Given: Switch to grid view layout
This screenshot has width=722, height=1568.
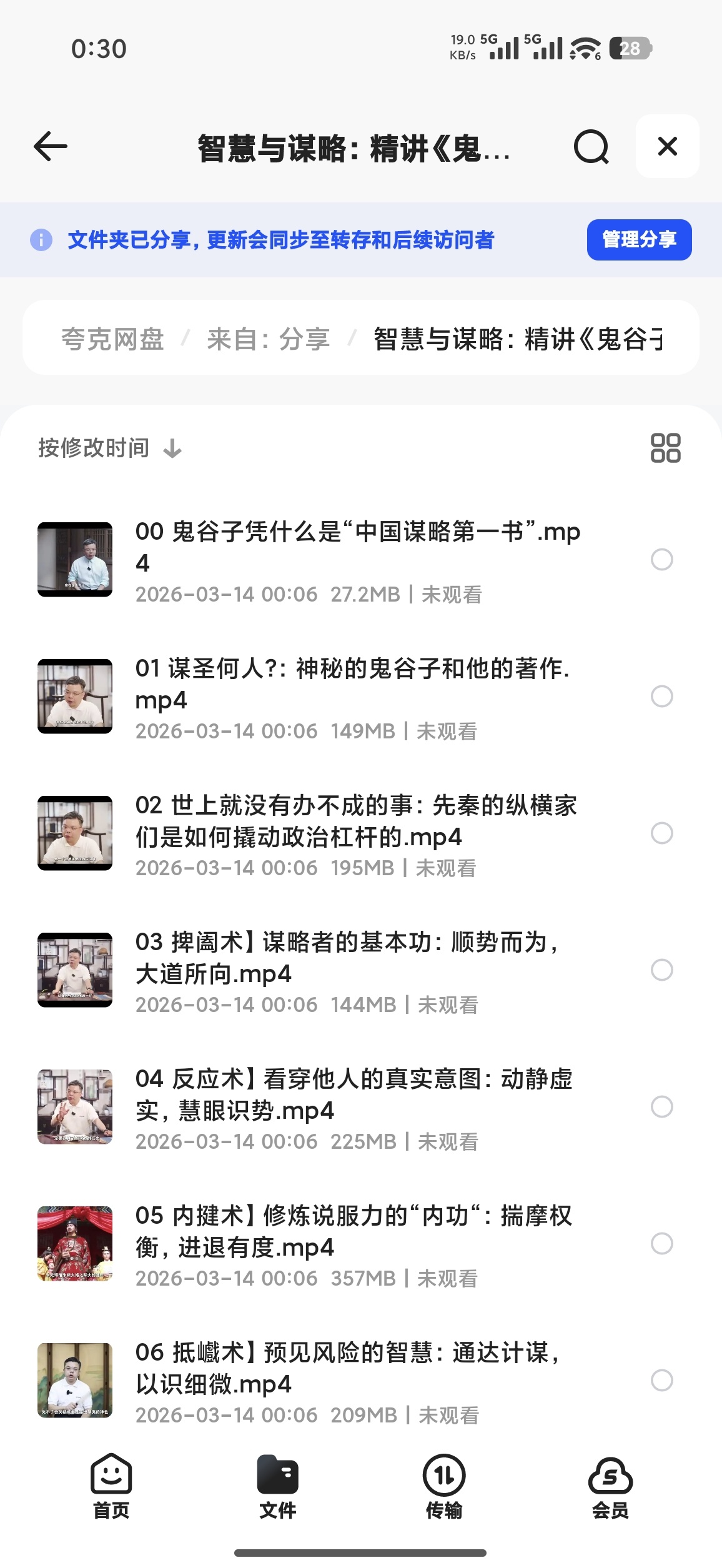Looking at the screenshot, I should click(x=665, y=448).
